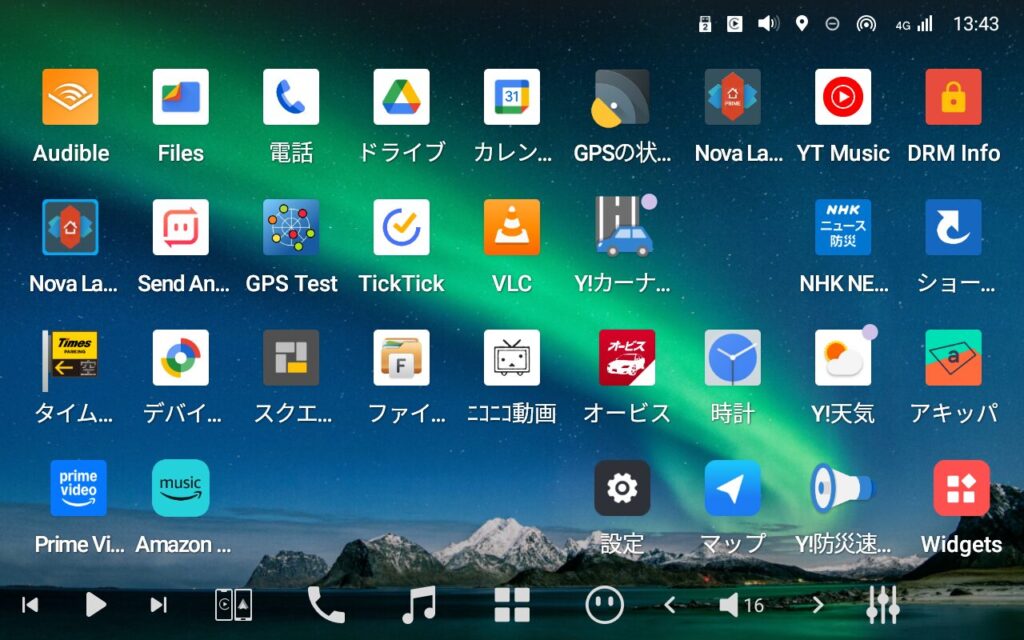
Task: Open DRM Info
Action: pyautogui.click(x=953, y=97)
